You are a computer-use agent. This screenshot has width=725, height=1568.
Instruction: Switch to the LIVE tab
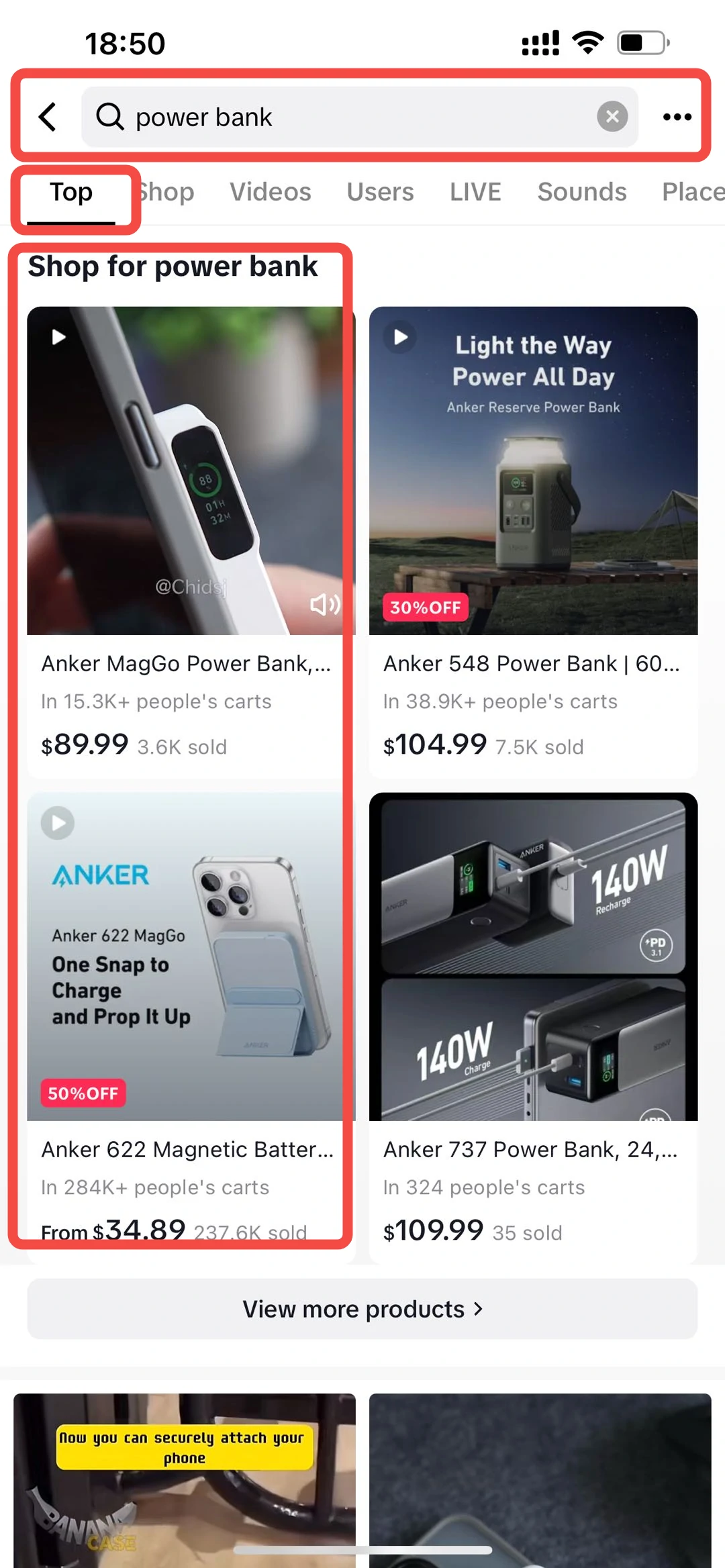pyautogui.click(x=475, y=193)
